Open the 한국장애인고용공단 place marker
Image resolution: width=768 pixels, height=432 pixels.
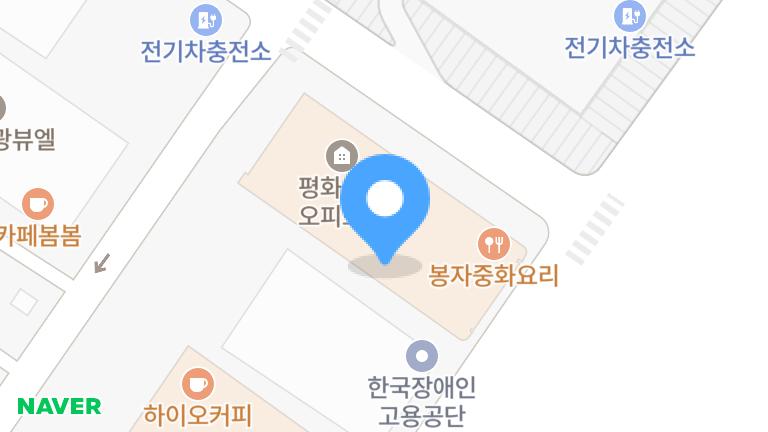(422, 355)
